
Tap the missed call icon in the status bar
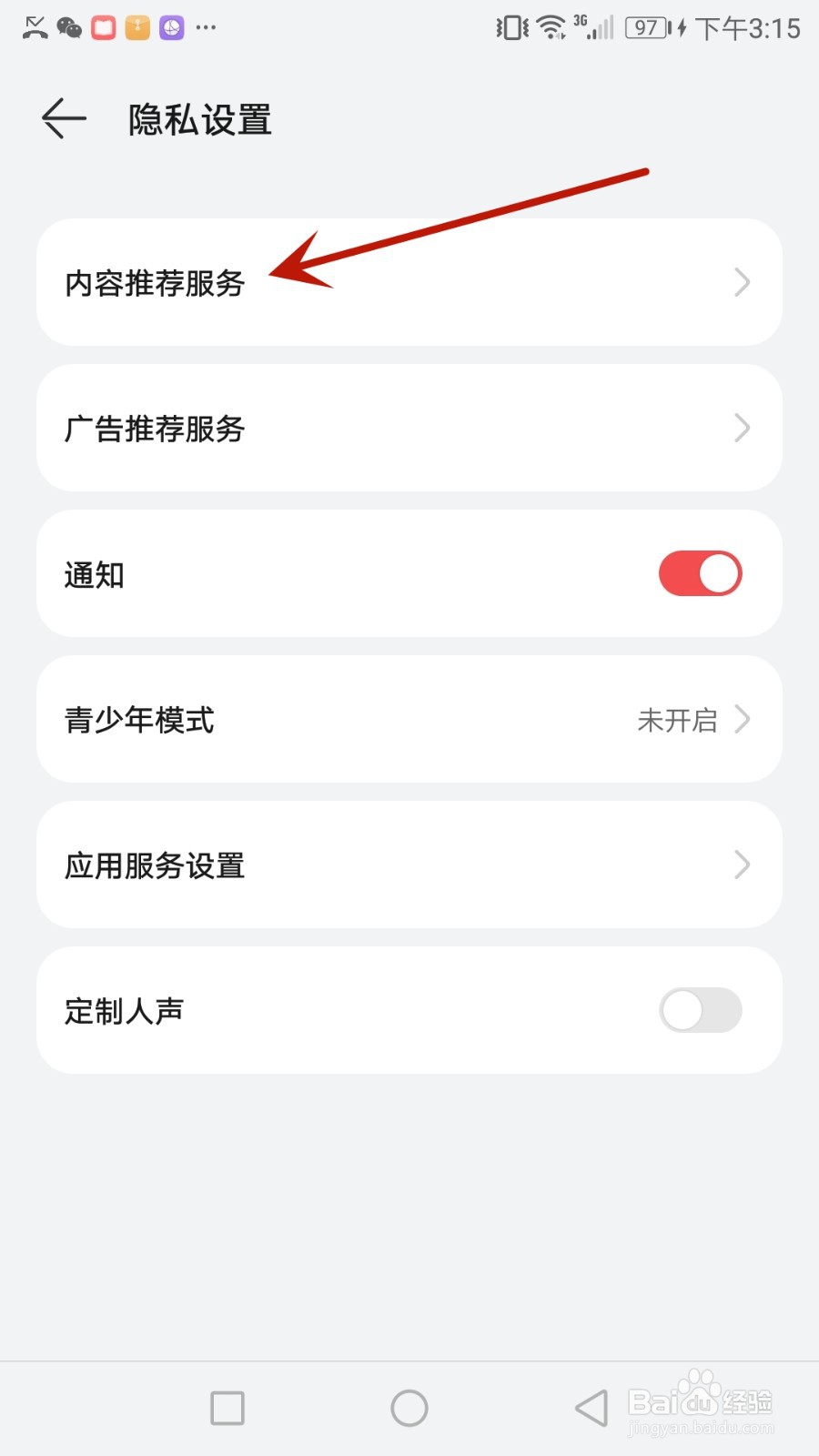(34, 26)
